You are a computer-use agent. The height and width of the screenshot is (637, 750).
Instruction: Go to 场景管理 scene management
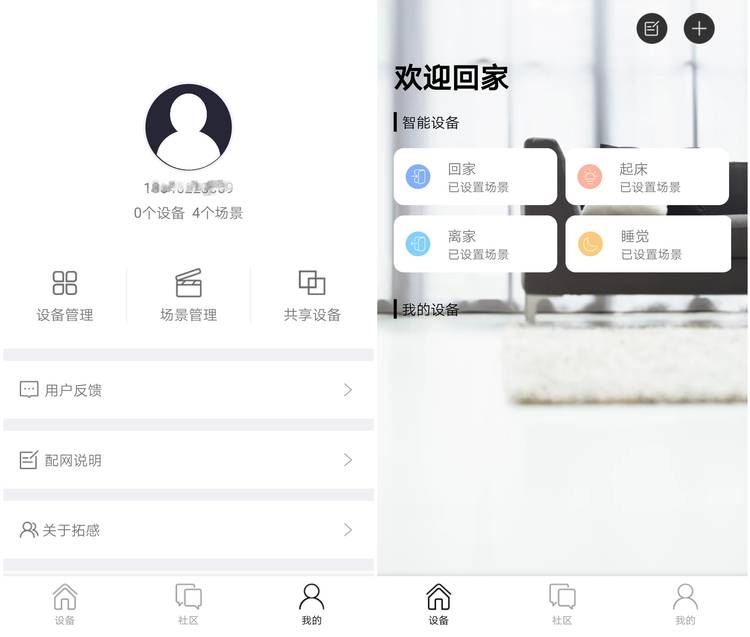(188, 295)
